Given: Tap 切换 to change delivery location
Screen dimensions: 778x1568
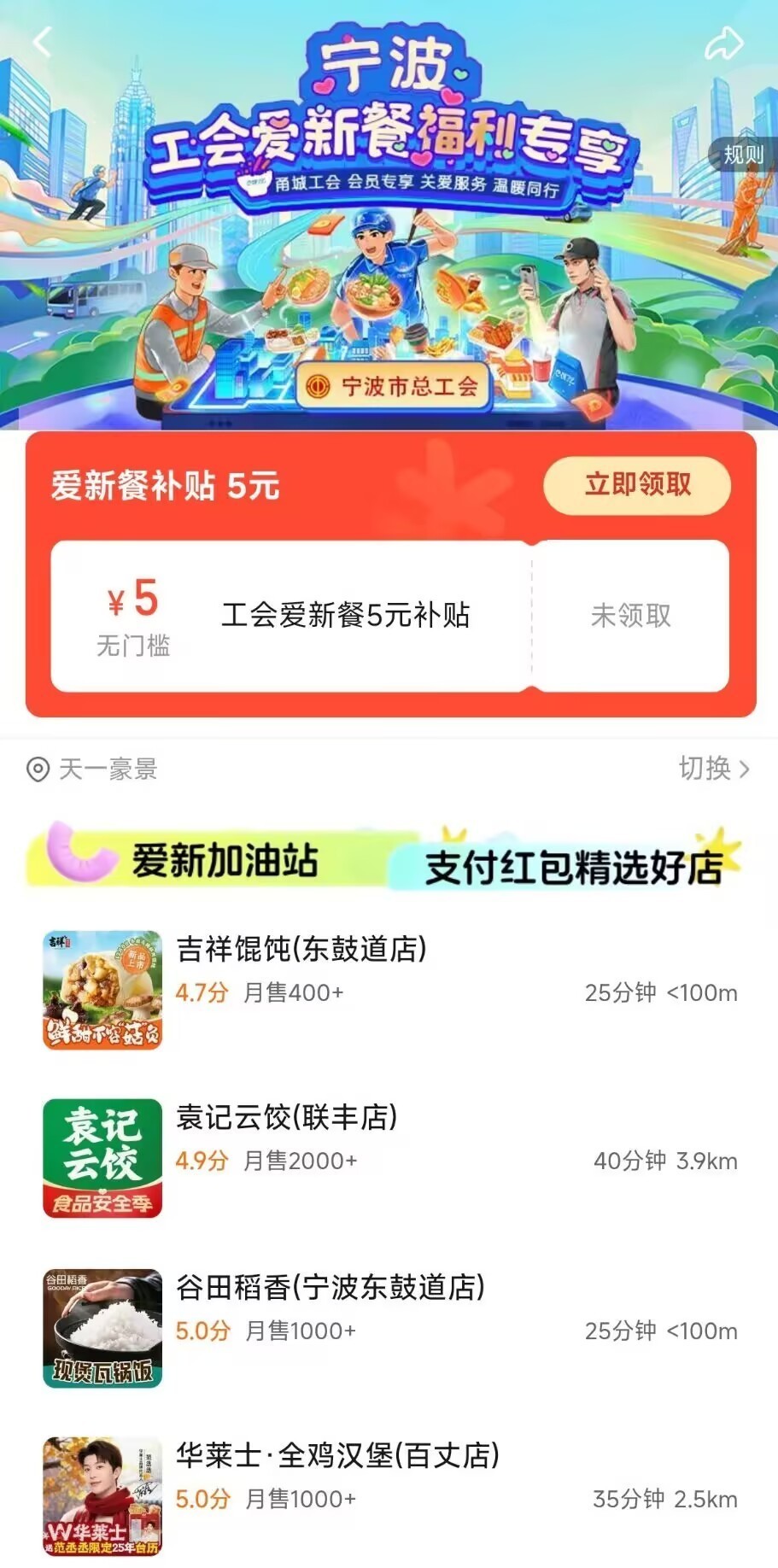Looking at the screenshot, I should point(714,769).
